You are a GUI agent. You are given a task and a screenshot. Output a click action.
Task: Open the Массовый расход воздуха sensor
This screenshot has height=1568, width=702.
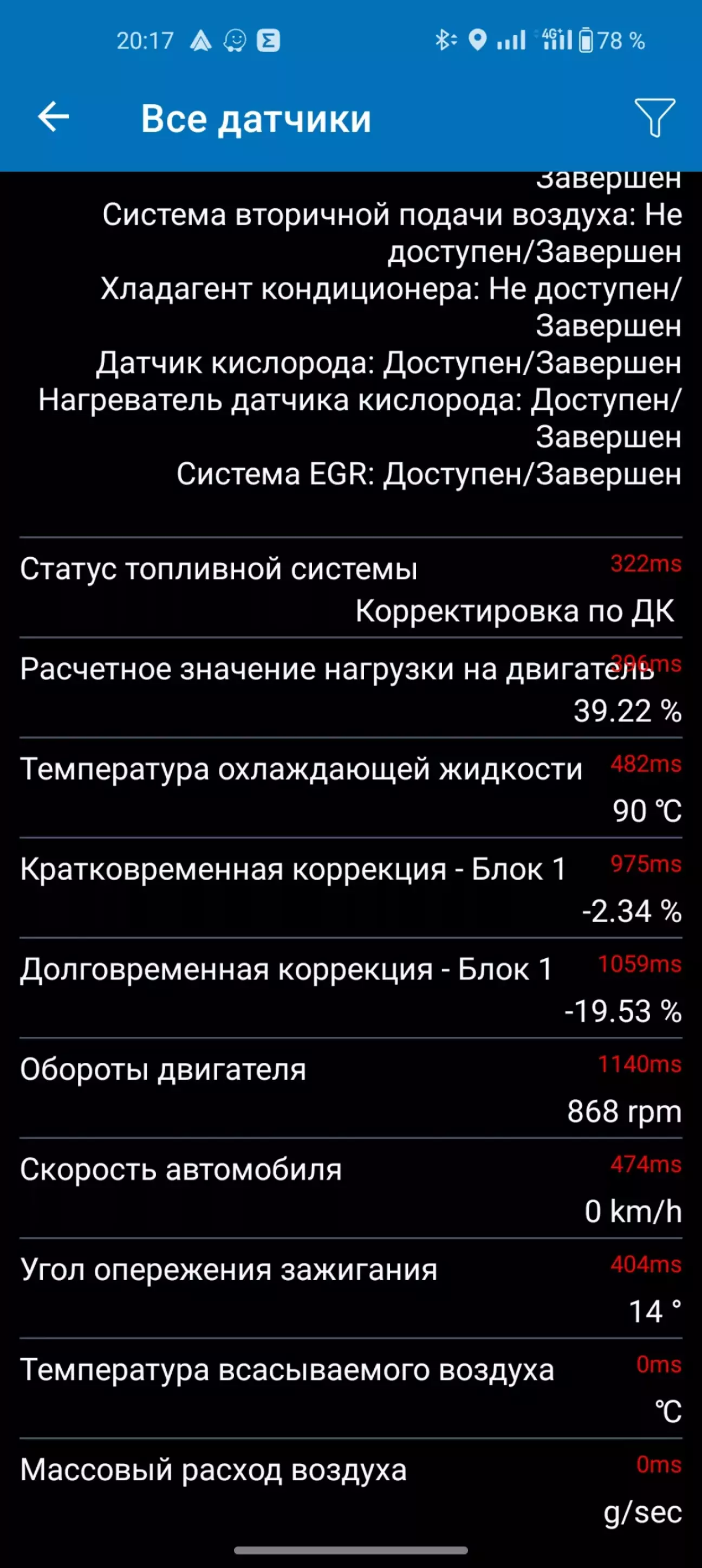tap(350, 1489)
